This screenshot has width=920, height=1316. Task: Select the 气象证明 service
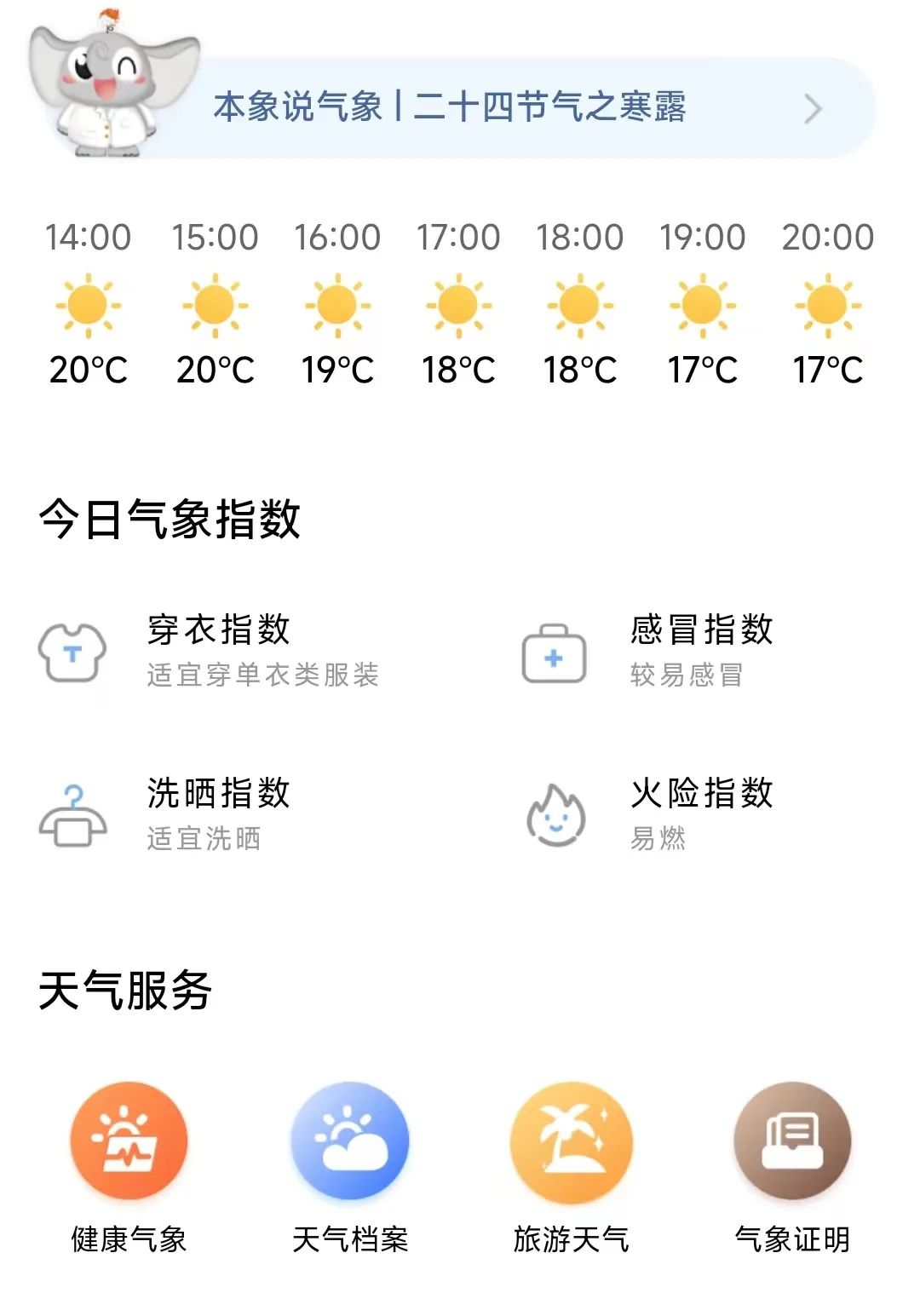tap(792, 1141)
